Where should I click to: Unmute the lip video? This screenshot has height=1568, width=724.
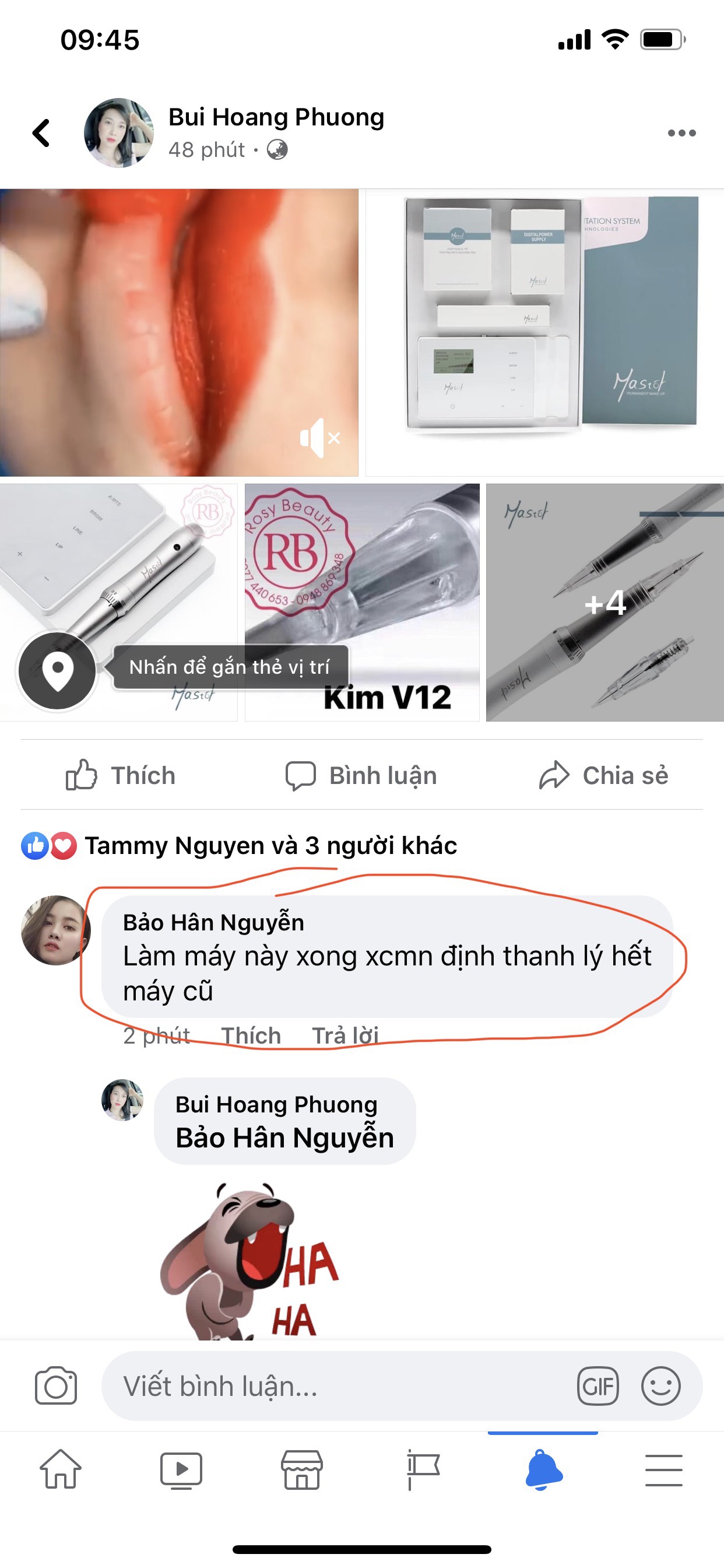(x=320, y=437)
